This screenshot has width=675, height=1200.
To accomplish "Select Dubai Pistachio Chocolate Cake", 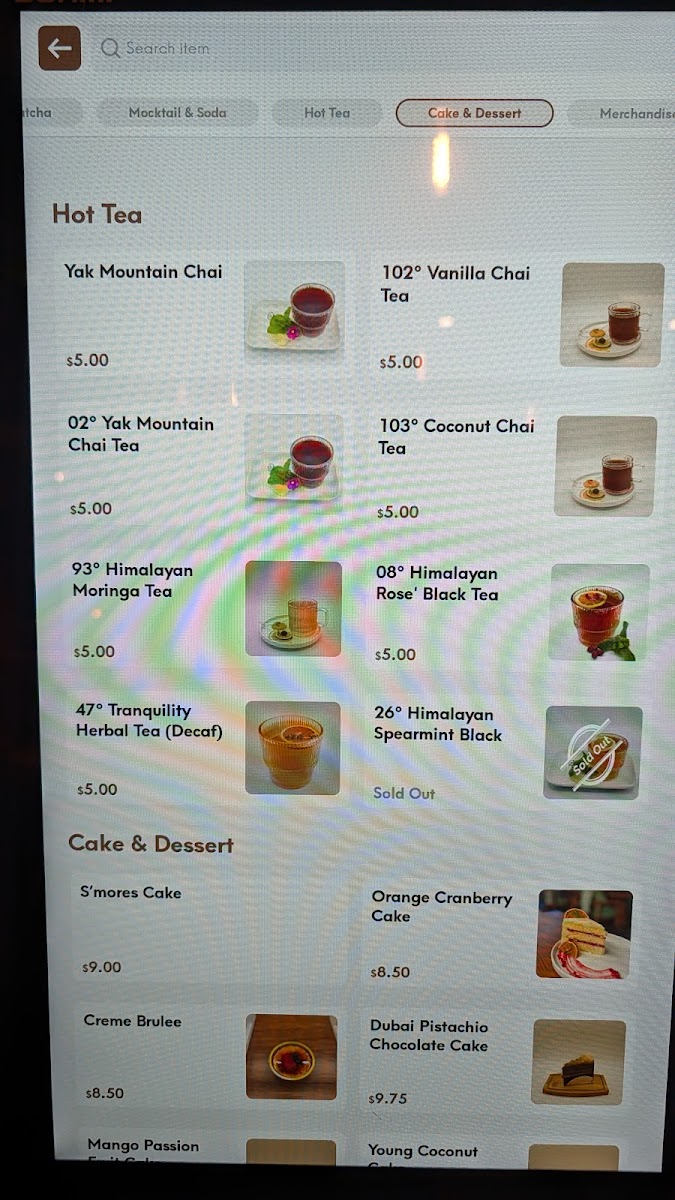I will [x=497, y=1061].
